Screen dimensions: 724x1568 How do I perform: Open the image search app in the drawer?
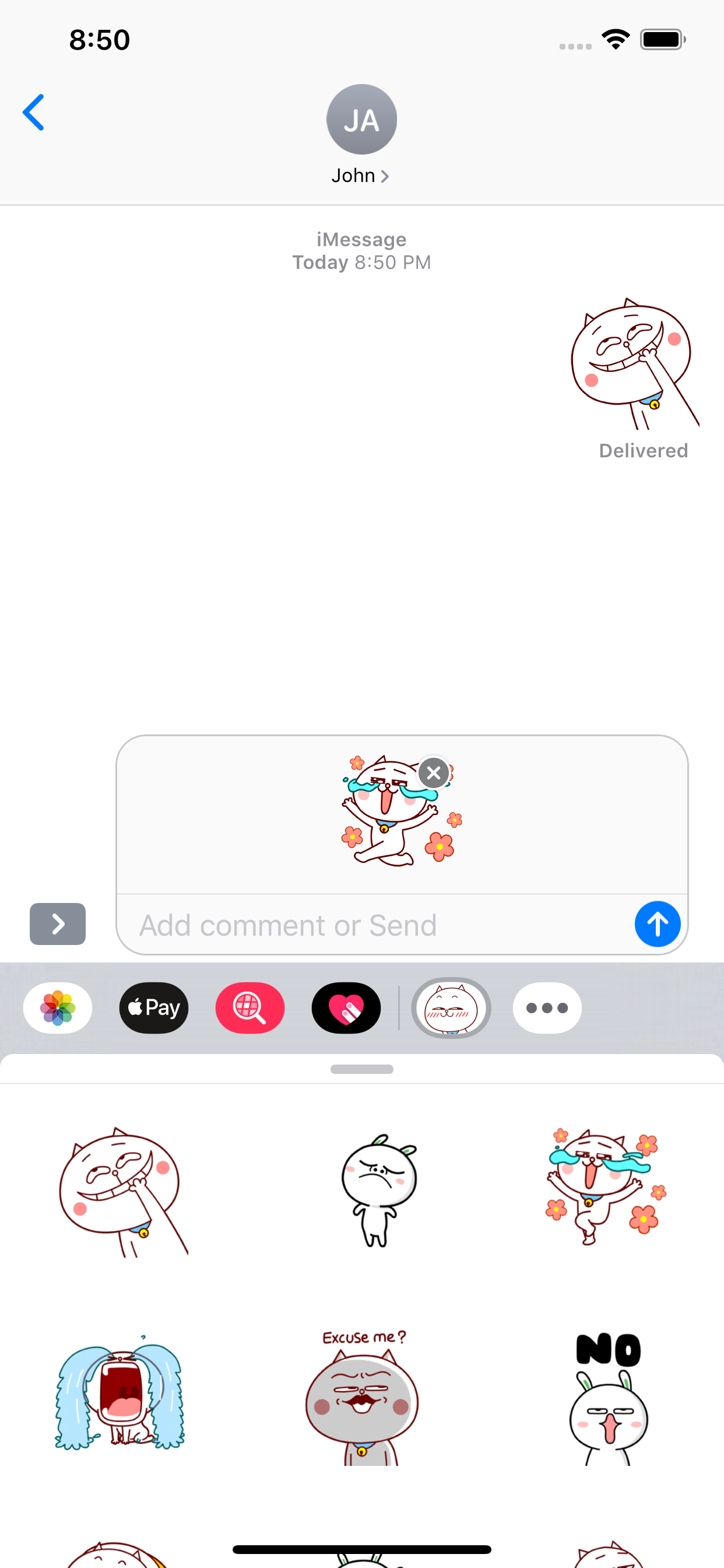[250, 1008]
